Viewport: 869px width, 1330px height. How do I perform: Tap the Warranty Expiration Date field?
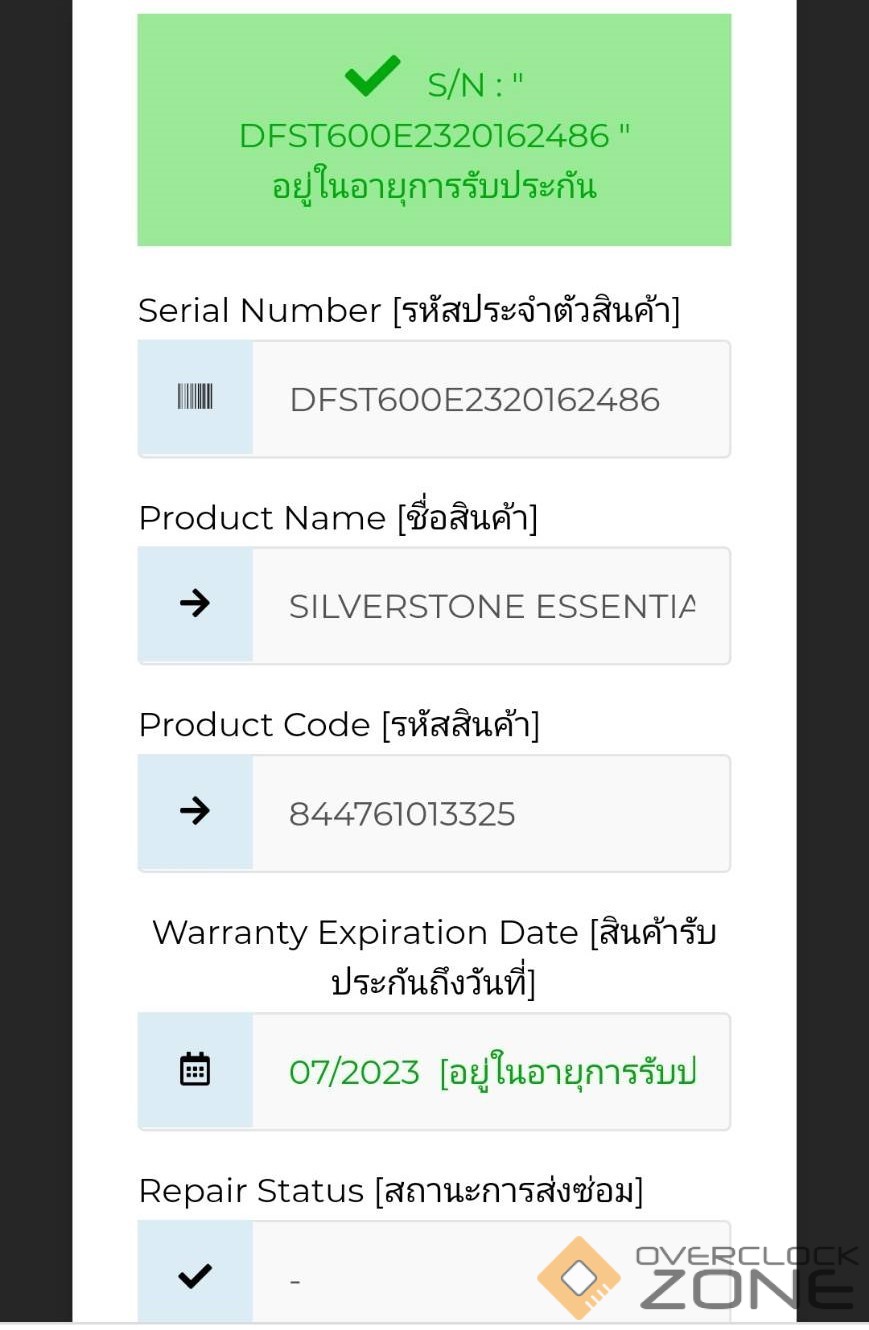(x=490, y=1071)
